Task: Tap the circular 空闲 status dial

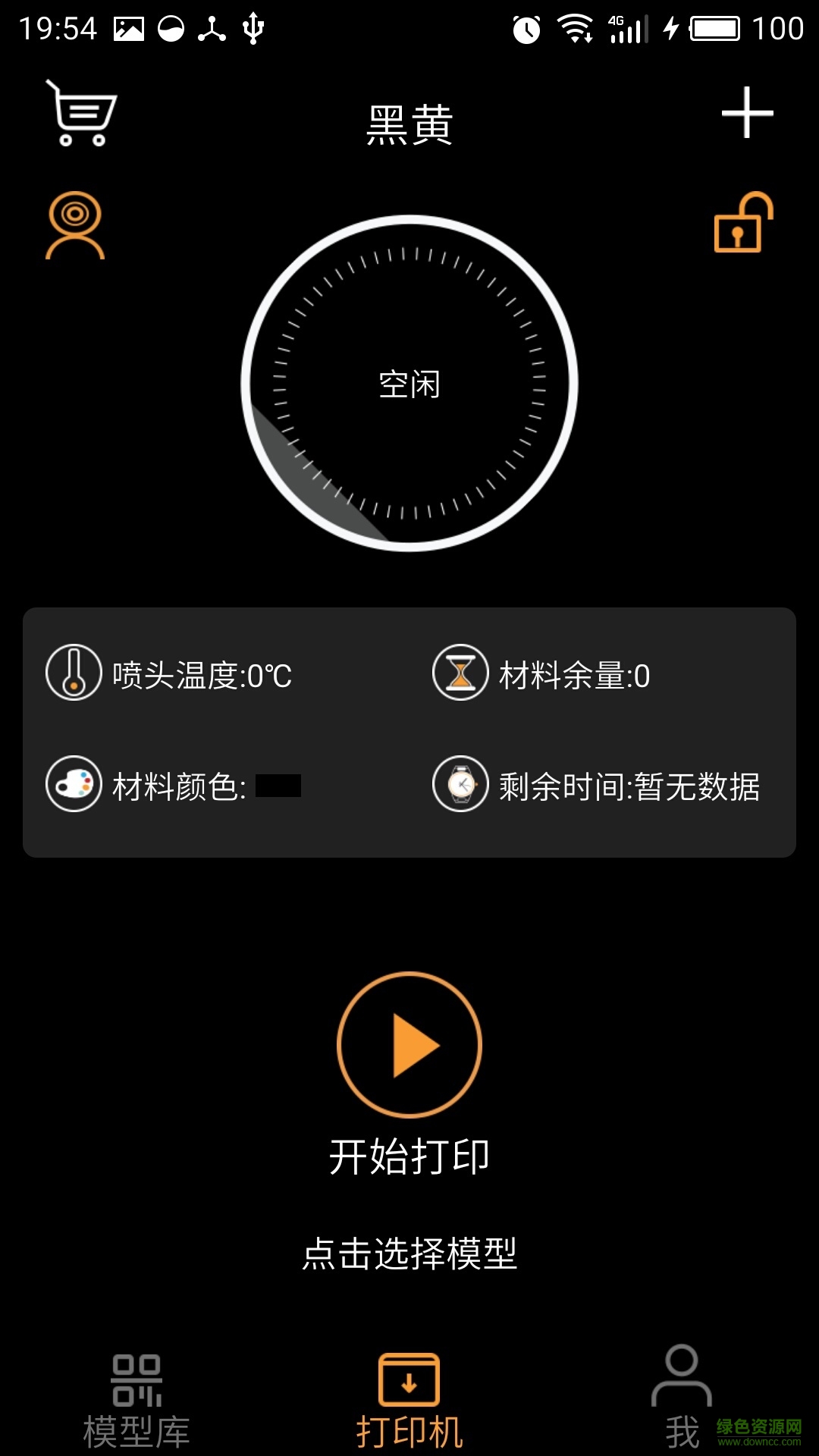Action: [409, 387]
